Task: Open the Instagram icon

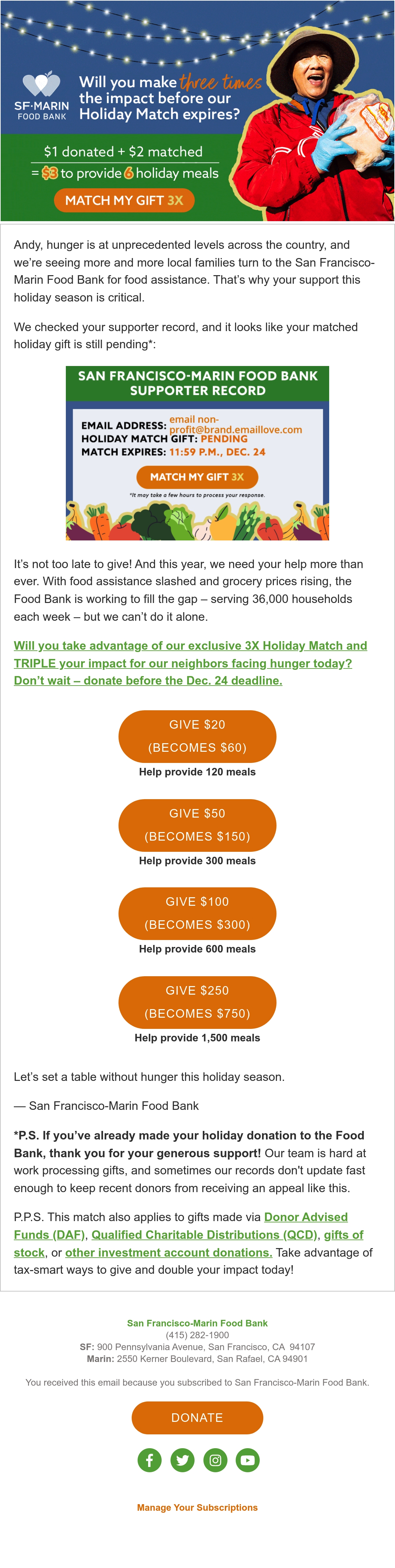Action: pyautogui.click(x=215, y=1460)
